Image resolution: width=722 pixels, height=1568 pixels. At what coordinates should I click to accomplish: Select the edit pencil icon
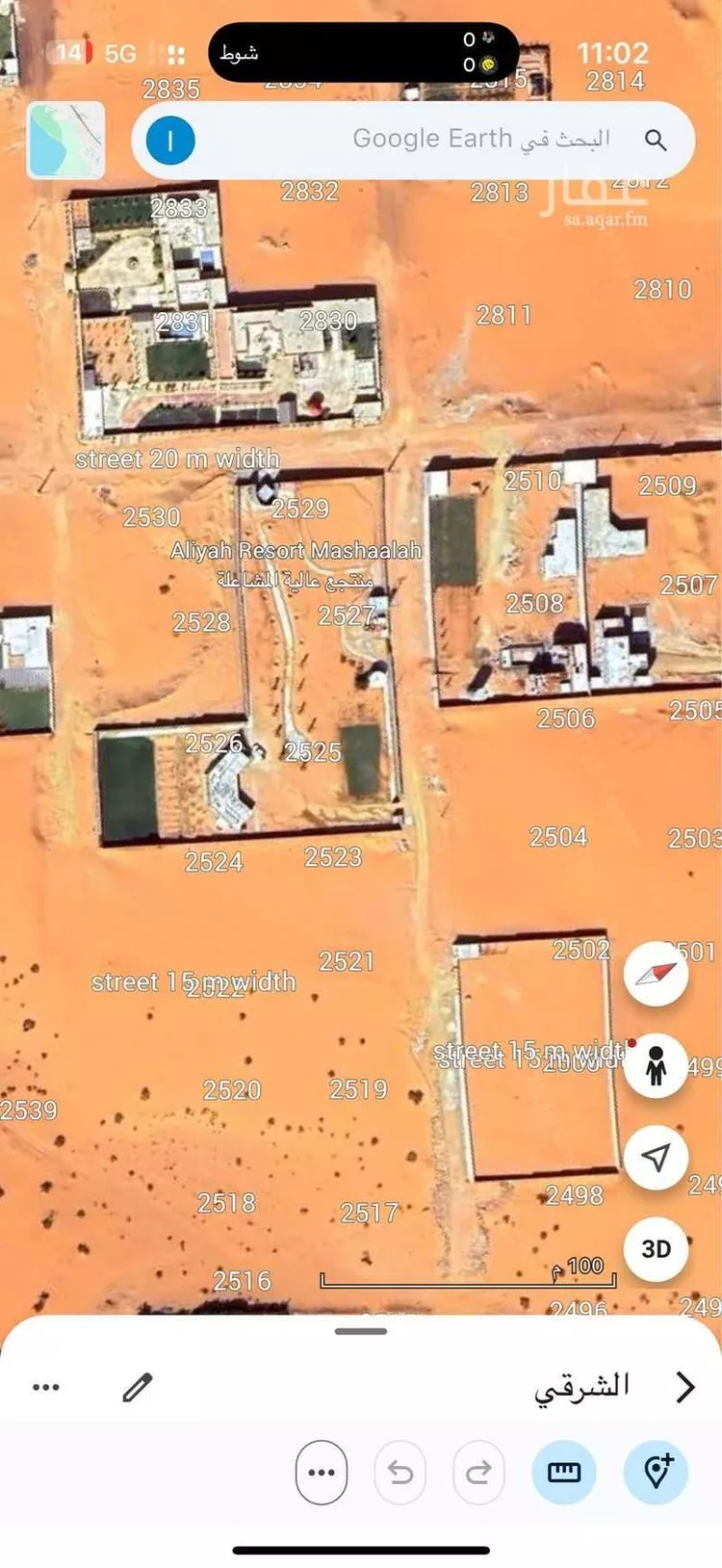click(x=138, y=1386)
